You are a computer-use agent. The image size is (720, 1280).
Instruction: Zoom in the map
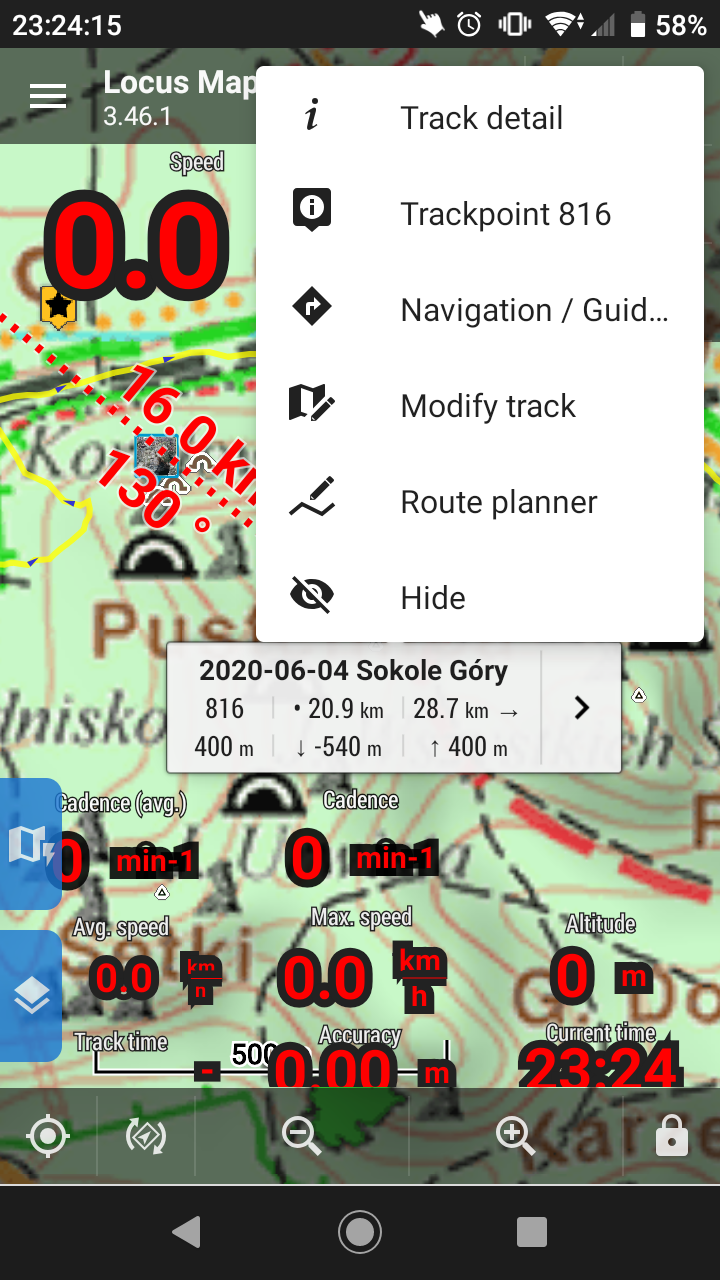coord(515,1137)
